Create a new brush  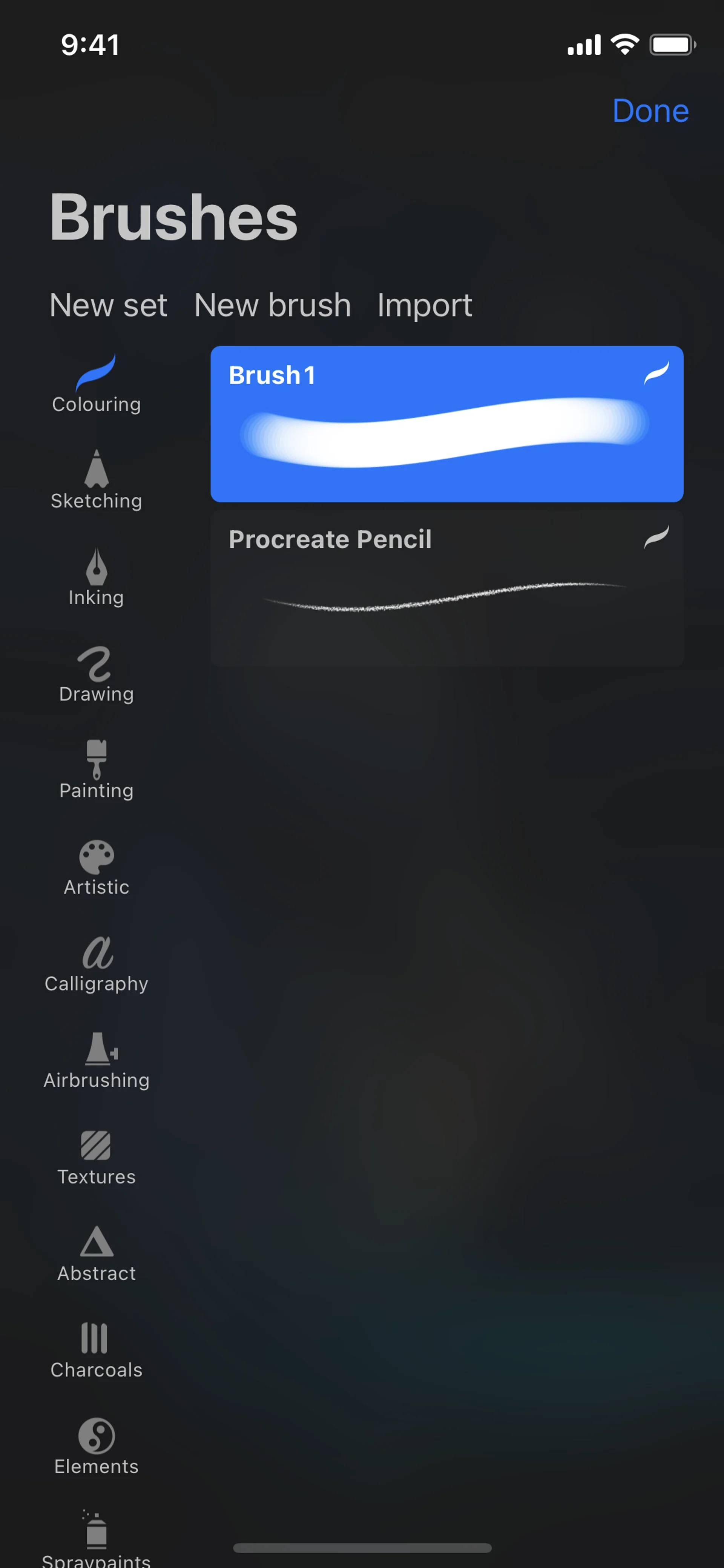click(x=272, y=305)
